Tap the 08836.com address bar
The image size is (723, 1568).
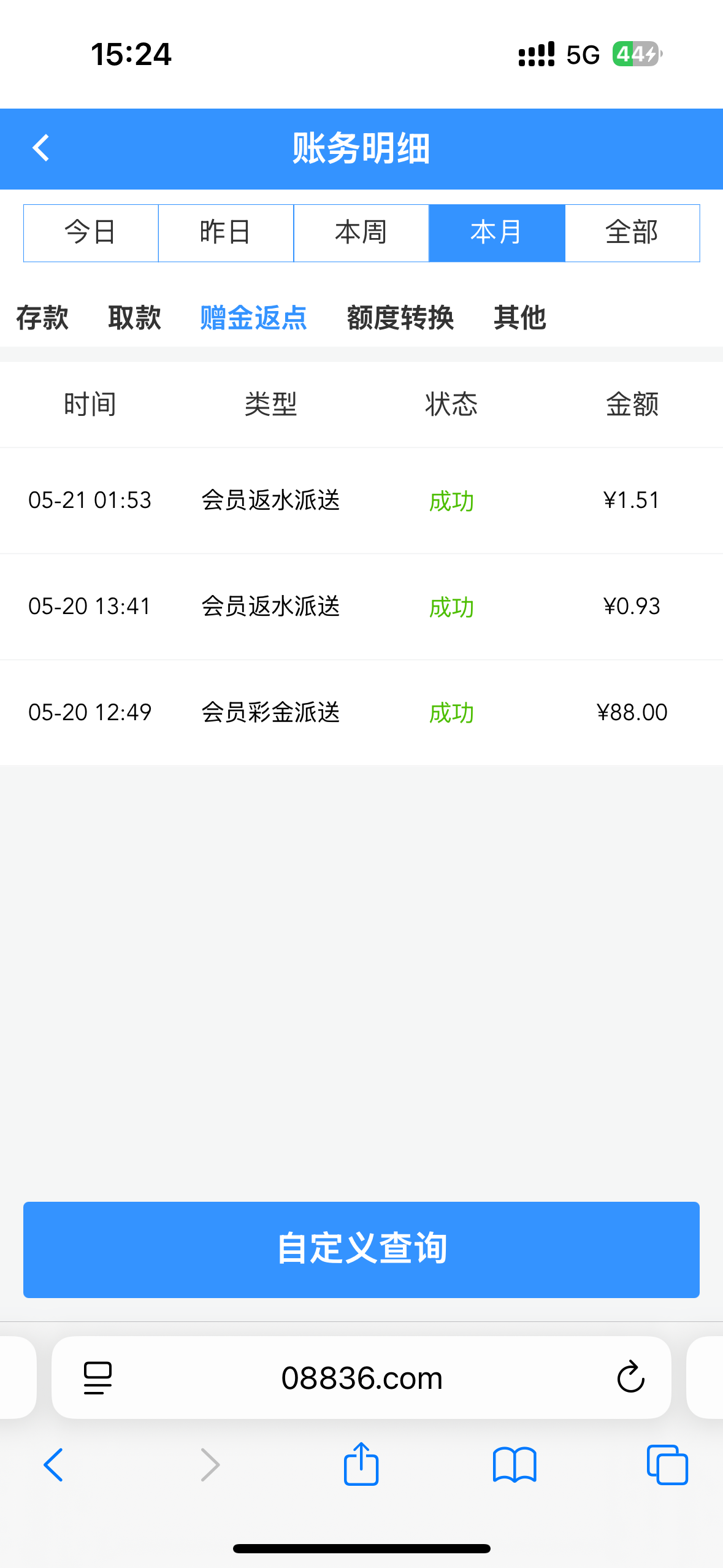click(x=361, y=1378)
